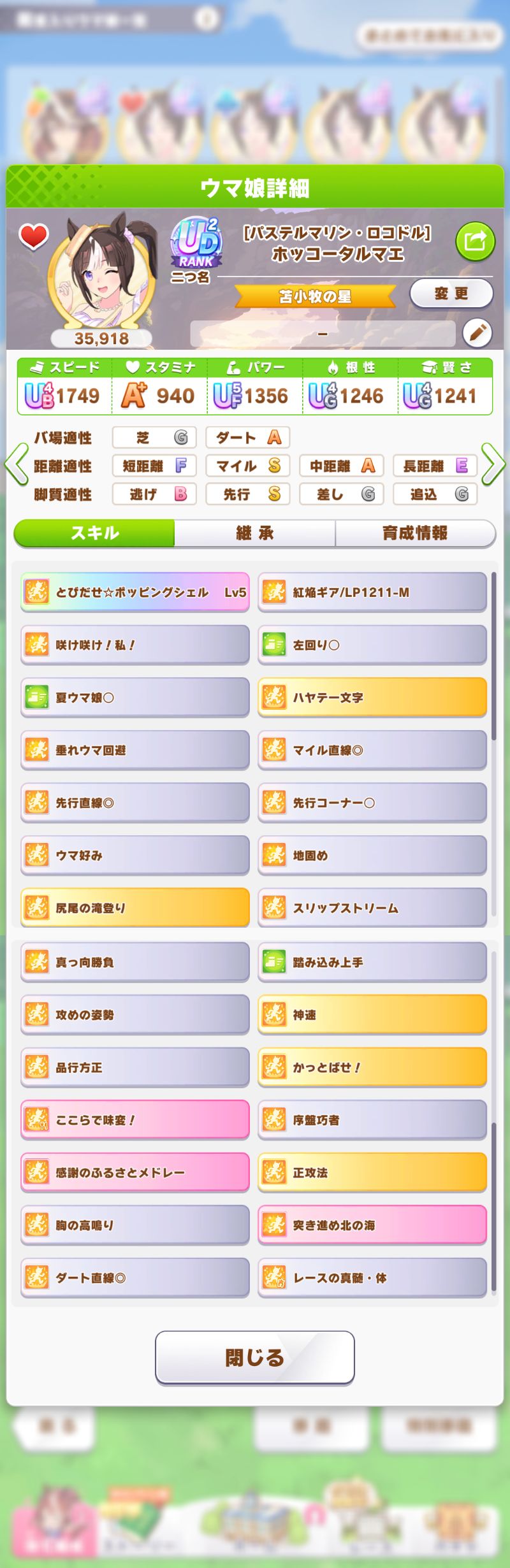Go to the previous Uma Musume
510x1568 pixels.
(x=16, y=464)
